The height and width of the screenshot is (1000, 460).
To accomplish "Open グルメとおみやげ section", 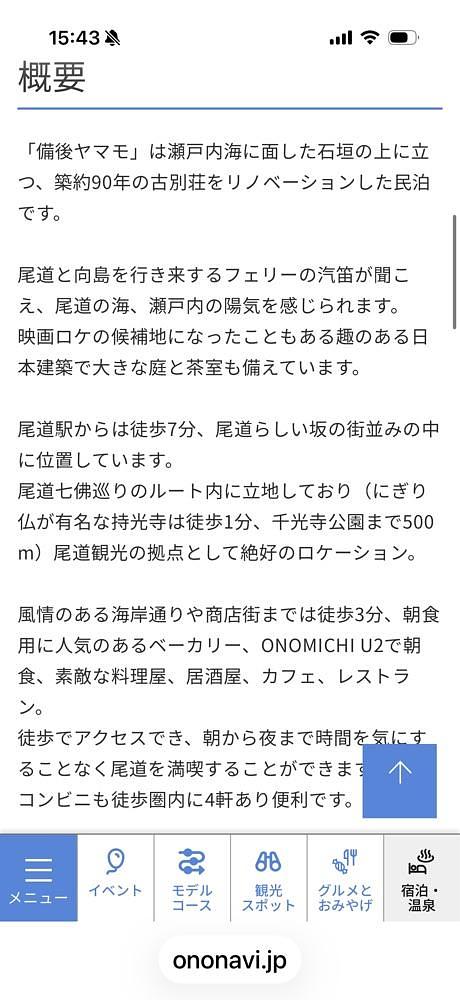I will pyautogui.click(x=345, y=878).
